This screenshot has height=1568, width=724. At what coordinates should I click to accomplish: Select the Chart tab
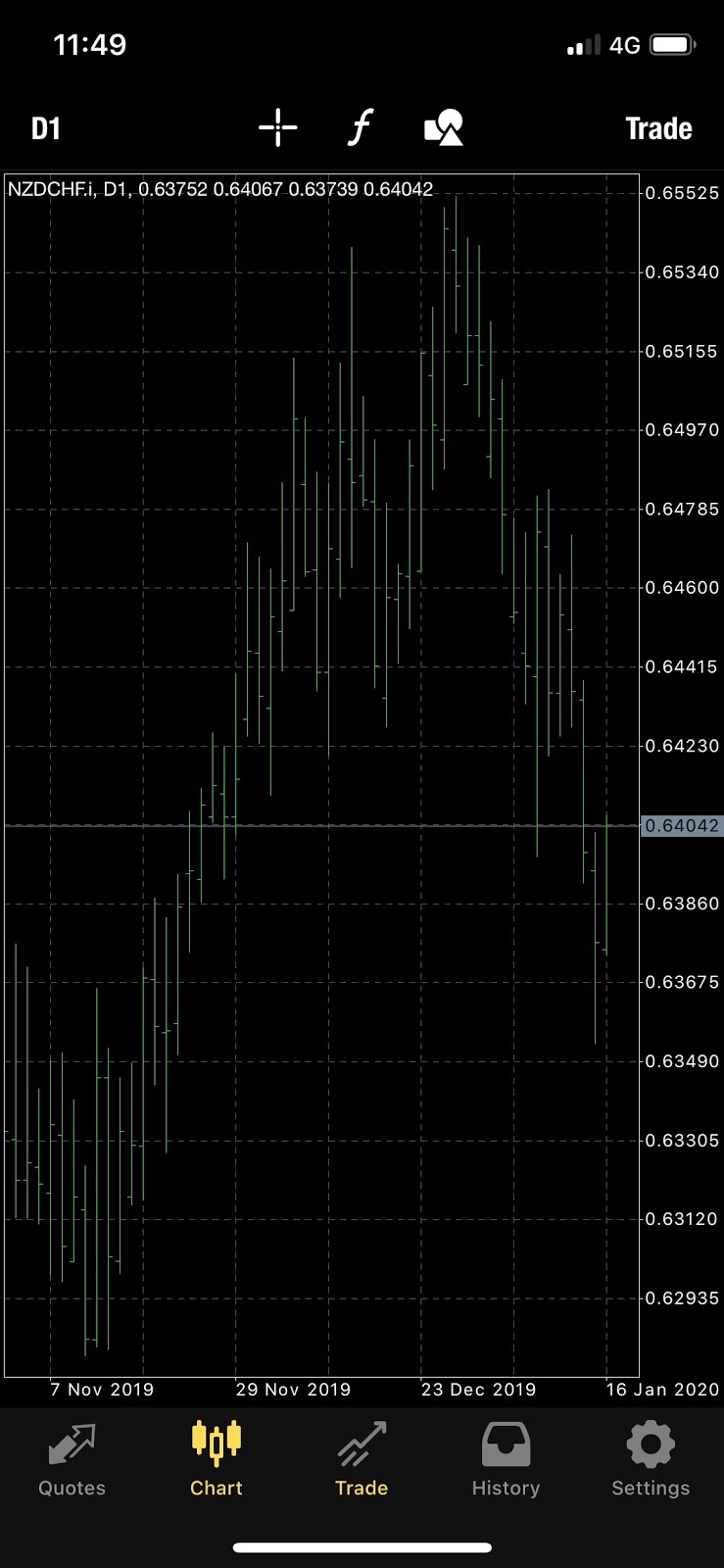pos(217,1459)
